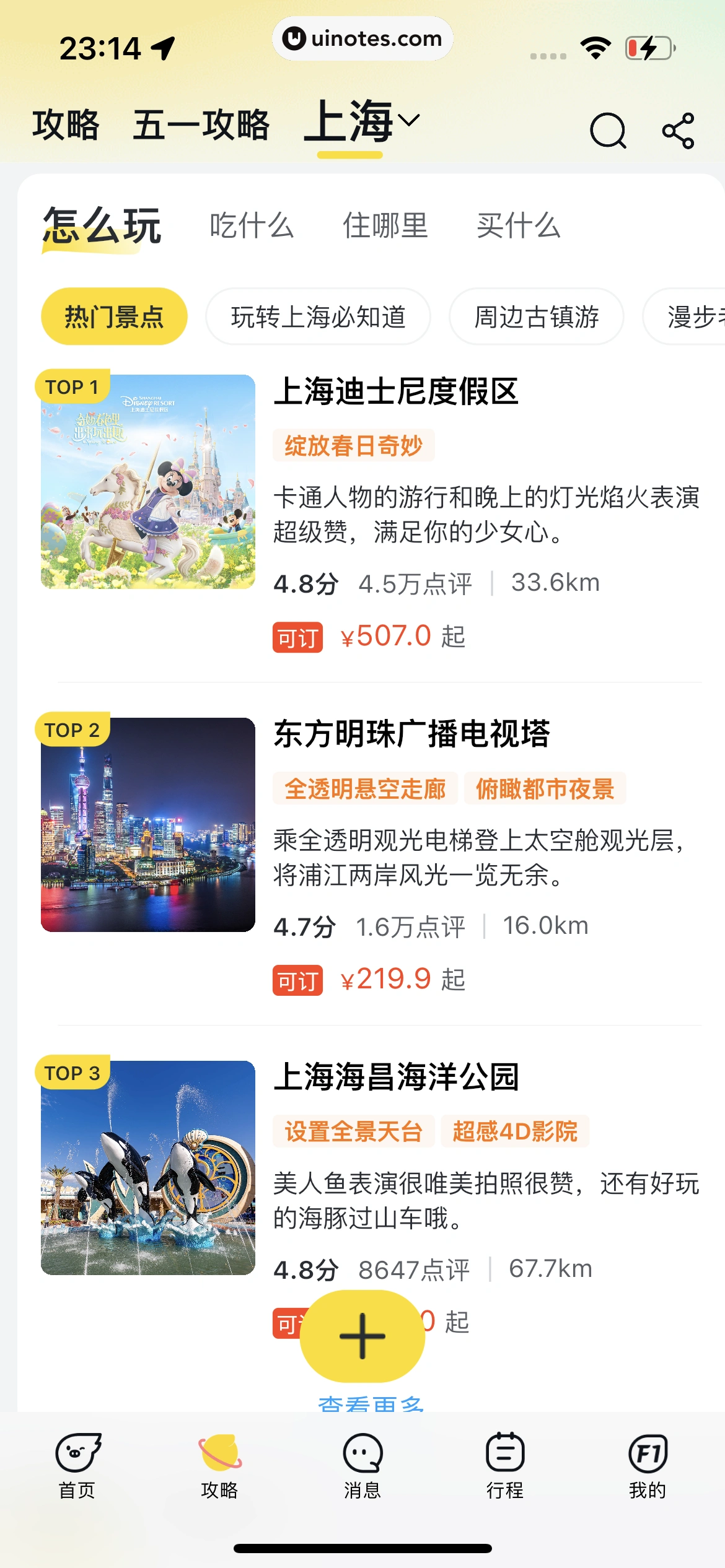Tap the 周边古镇游 chip
This screenshot has height=1568, width=725.
point(536,316)
